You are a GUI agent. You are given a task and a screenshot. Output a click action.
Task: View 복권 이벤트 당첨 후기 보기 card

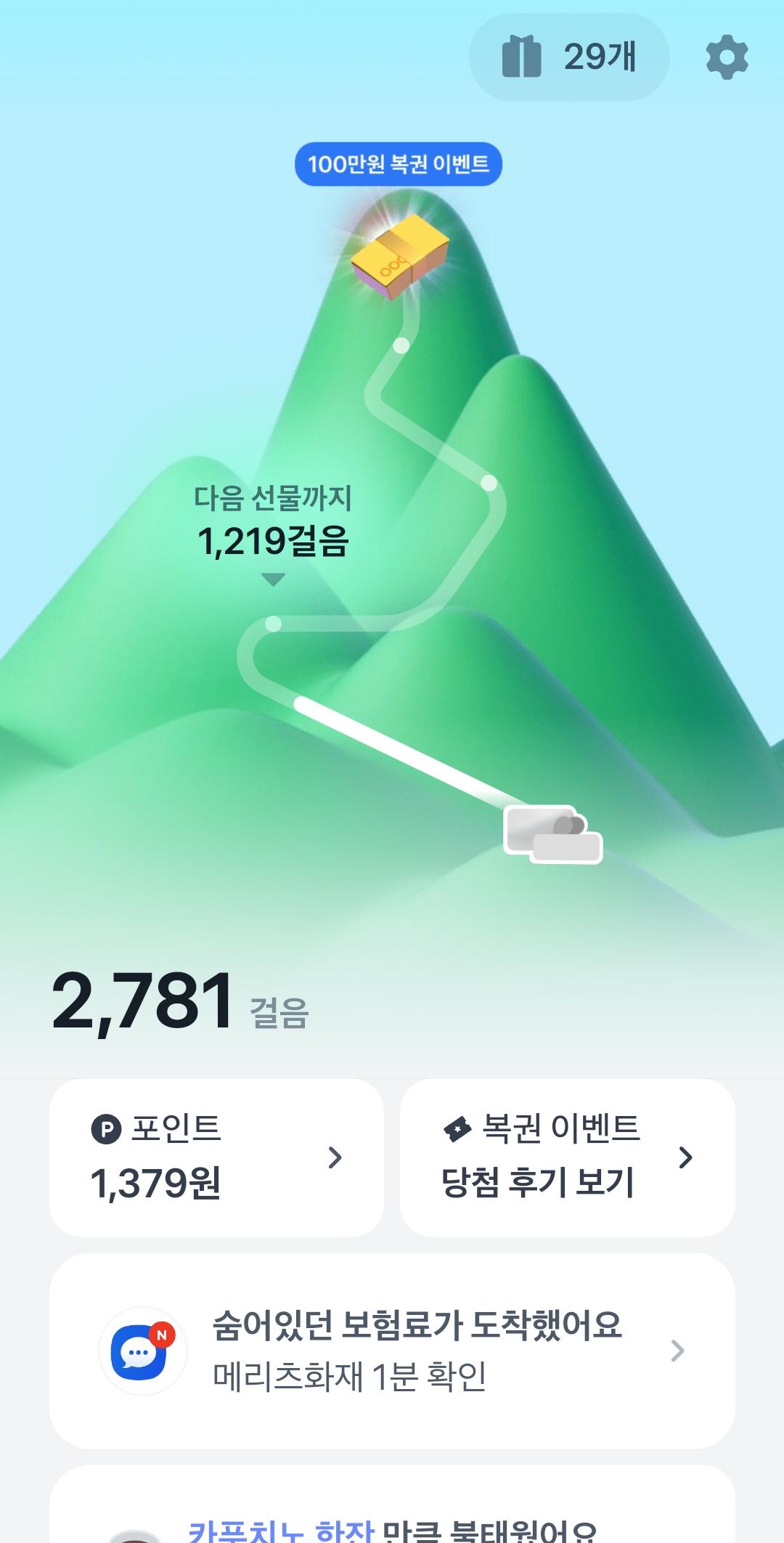(567, 1157)
